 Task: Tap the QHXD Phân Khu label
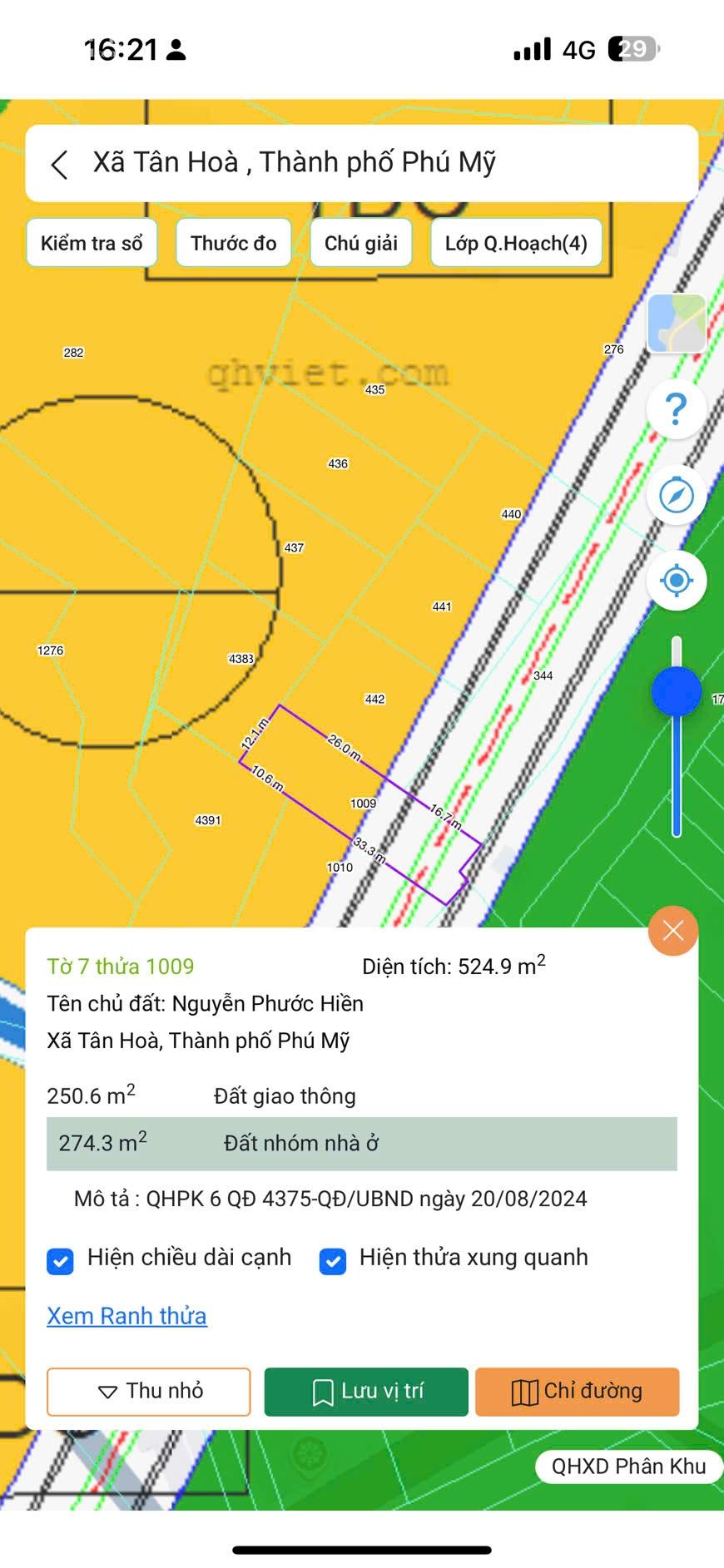pyautogui.click(x=628, y=1466)
